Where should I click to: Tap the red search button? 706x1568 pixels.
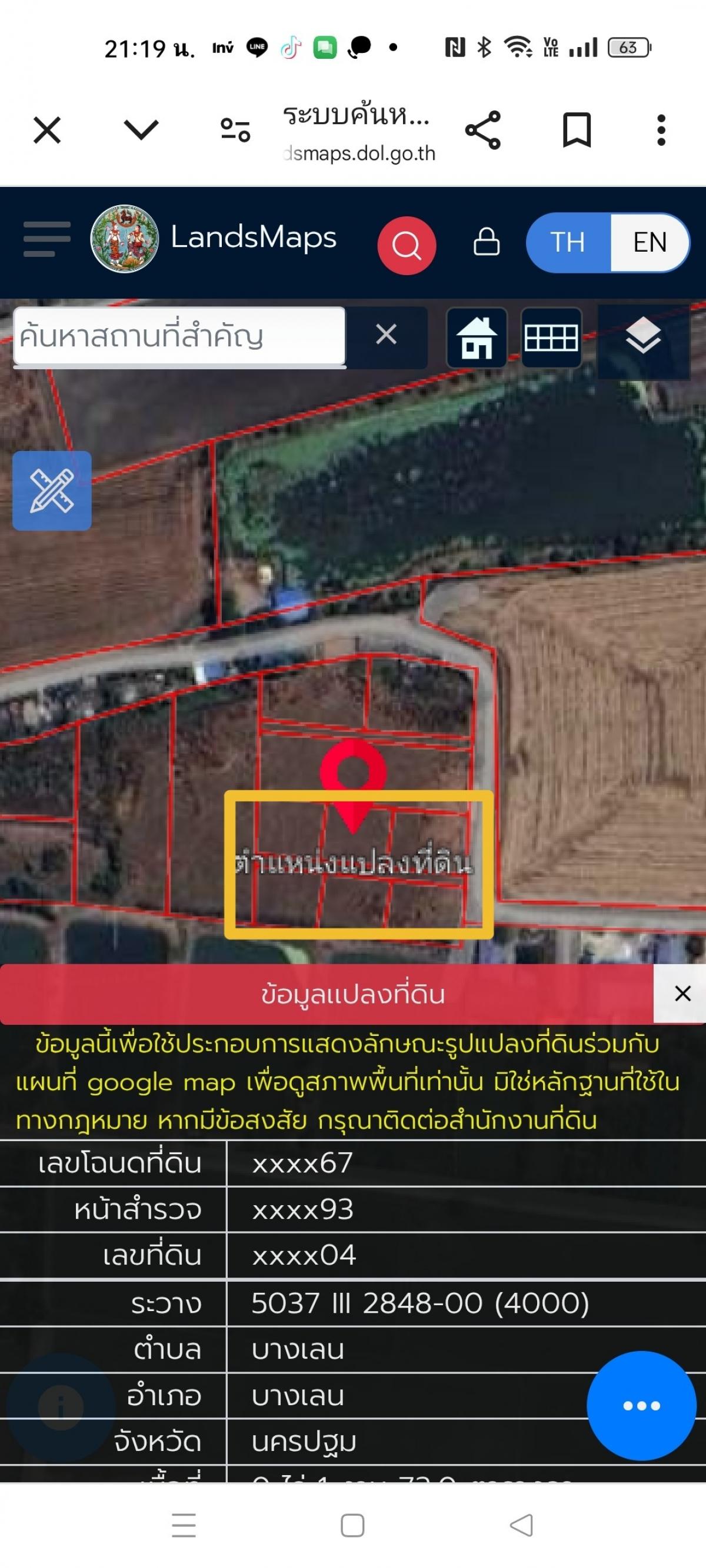(407, 245)
